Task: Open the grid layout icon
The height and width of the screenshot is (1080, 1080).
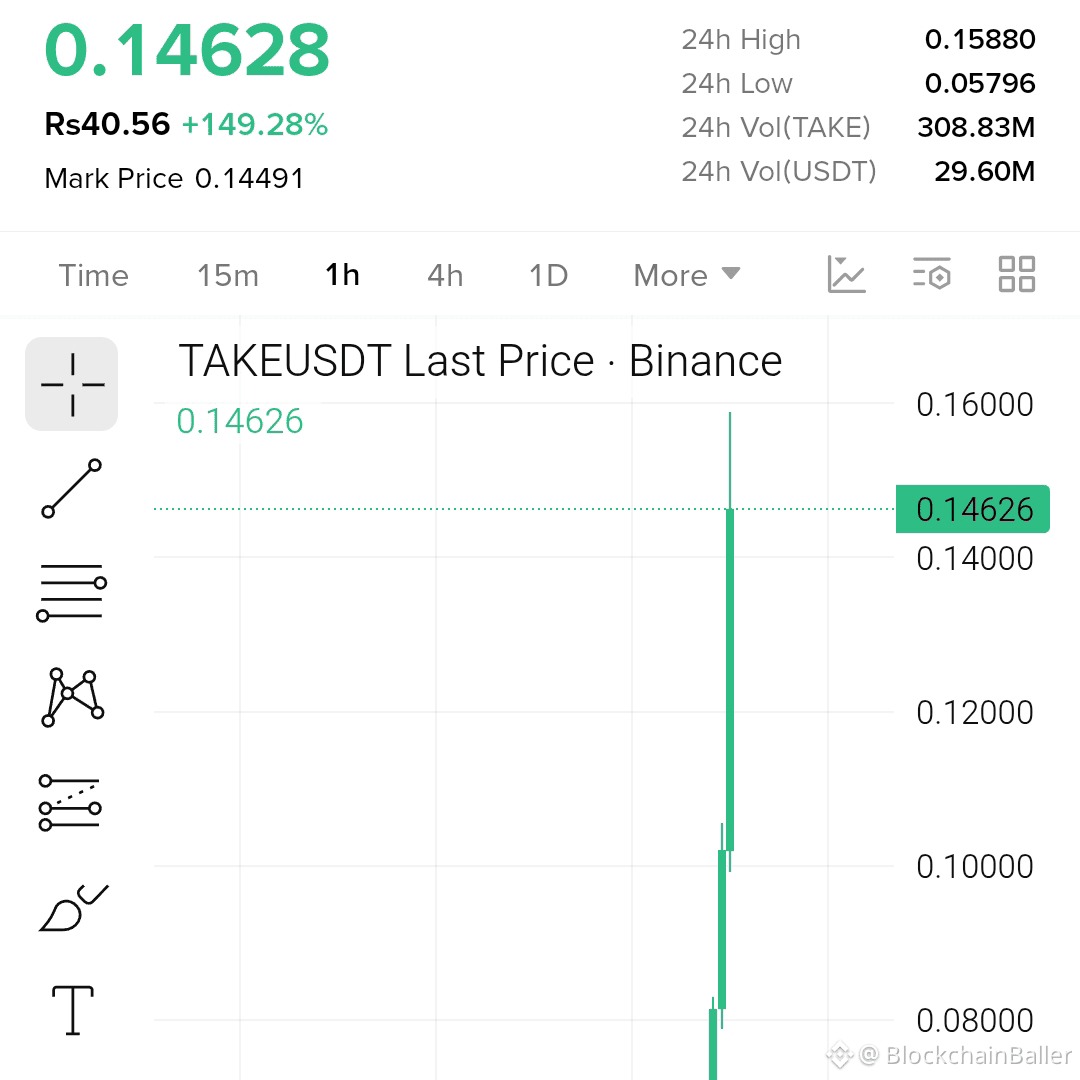Action: tap(1017, 274)
